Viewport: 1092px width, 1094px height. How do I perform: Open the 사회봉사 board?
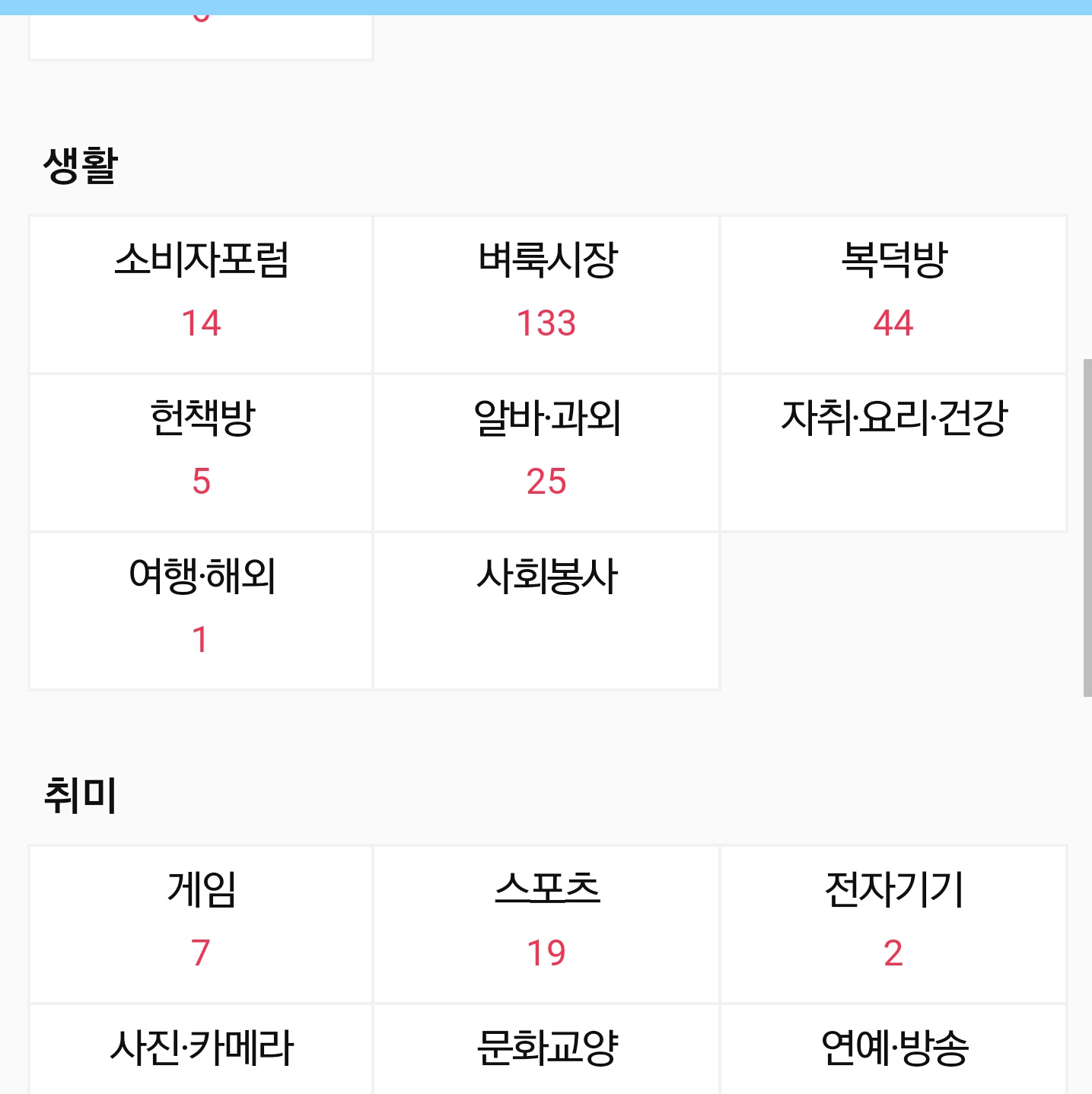tap(546, 610)
